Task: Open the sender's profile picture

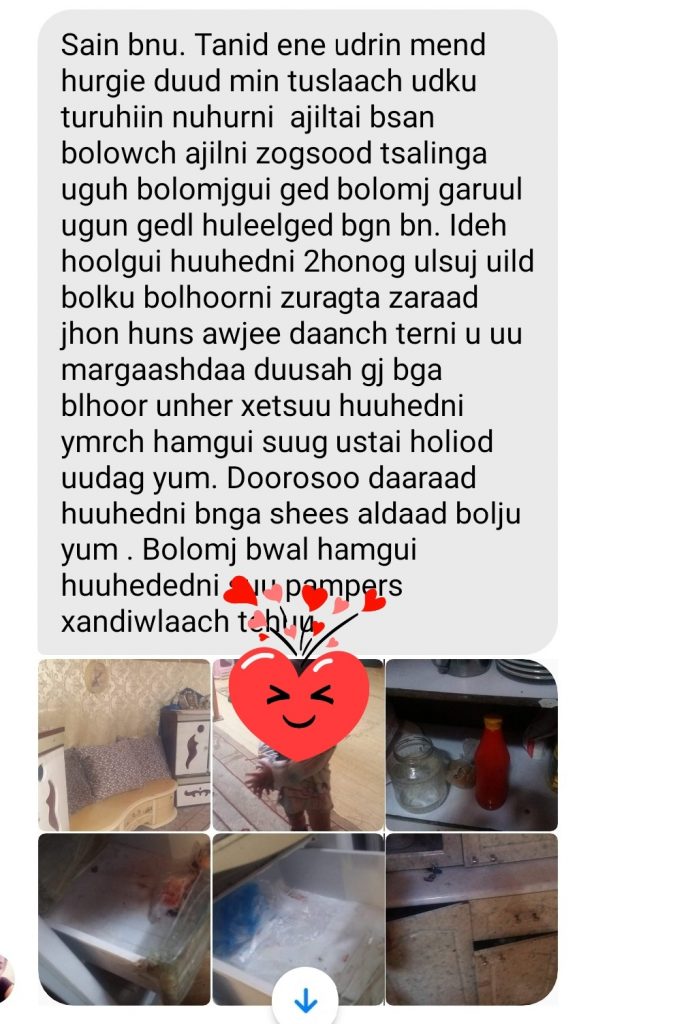Action: point(6,979)
